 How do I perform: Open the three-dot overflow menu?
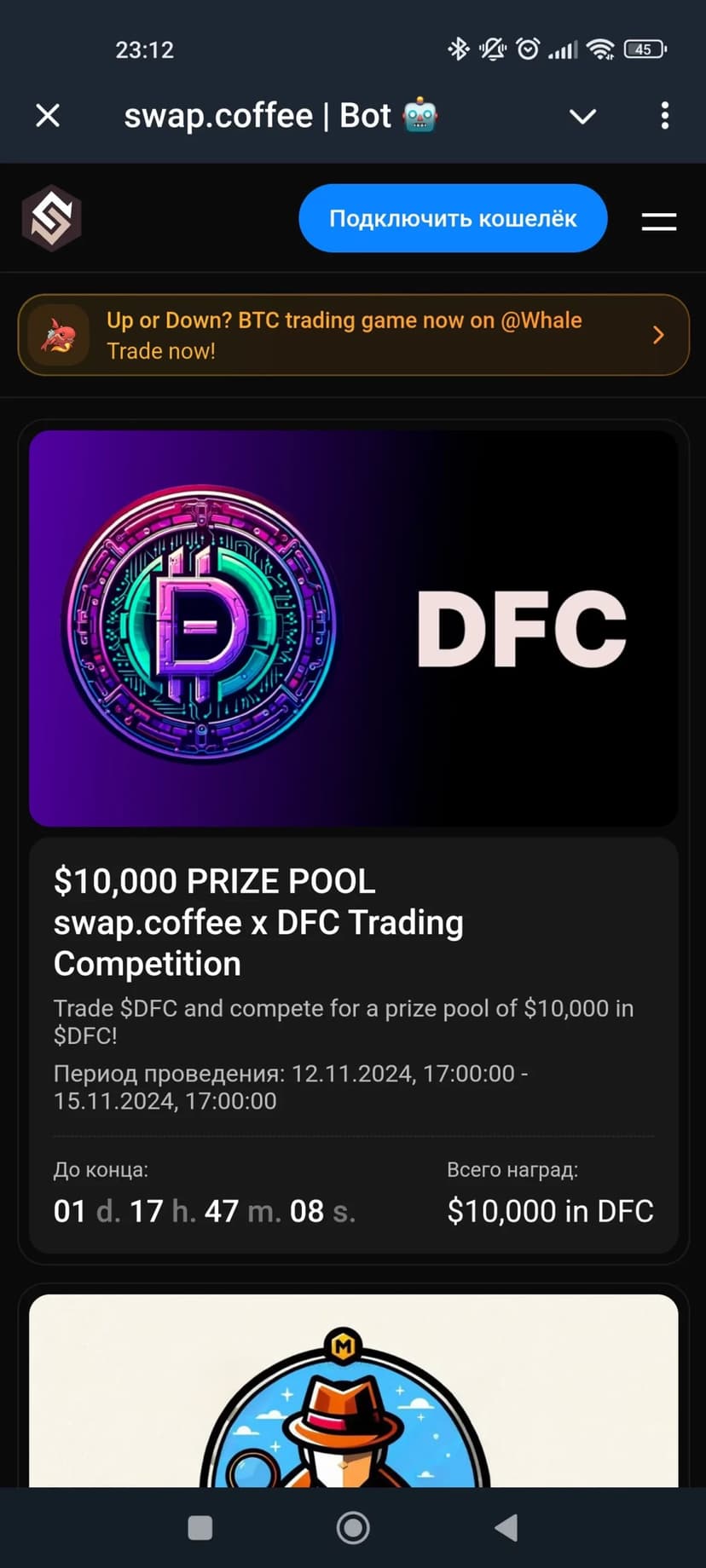tap(664, 116)
